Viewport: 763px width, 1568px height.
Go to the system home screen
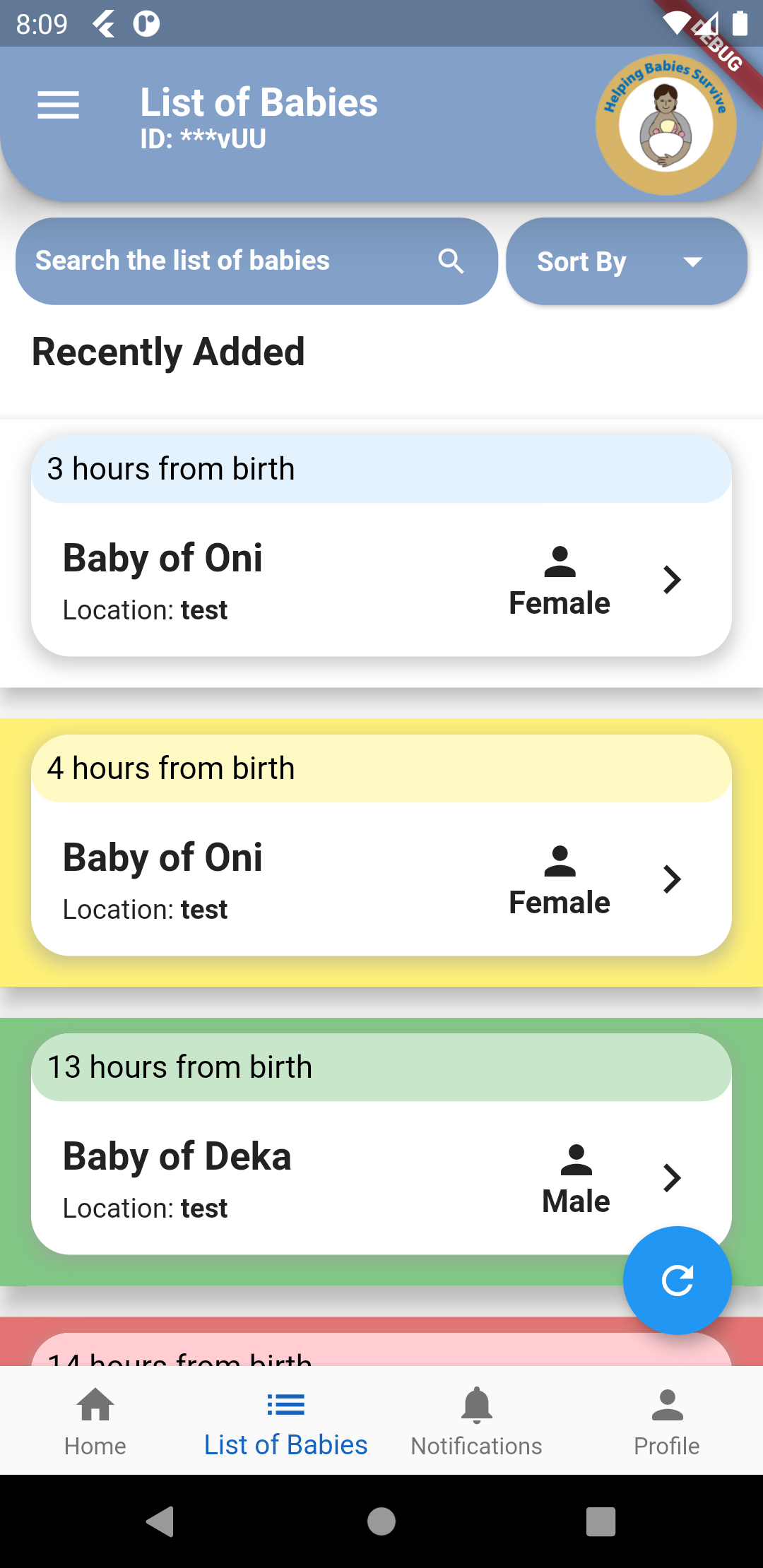[x=381, y=1521]
